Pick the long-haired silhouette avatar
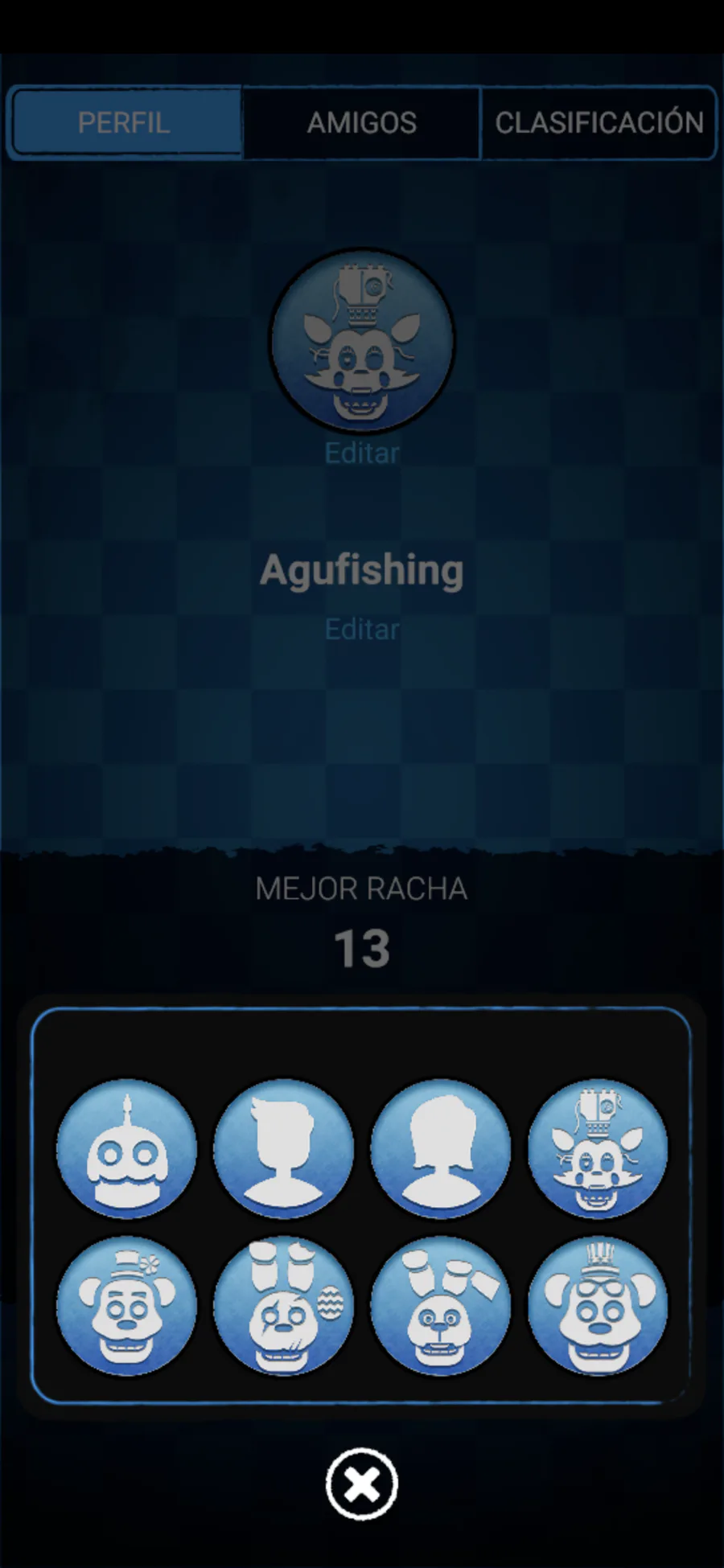 coord(440,1149)
